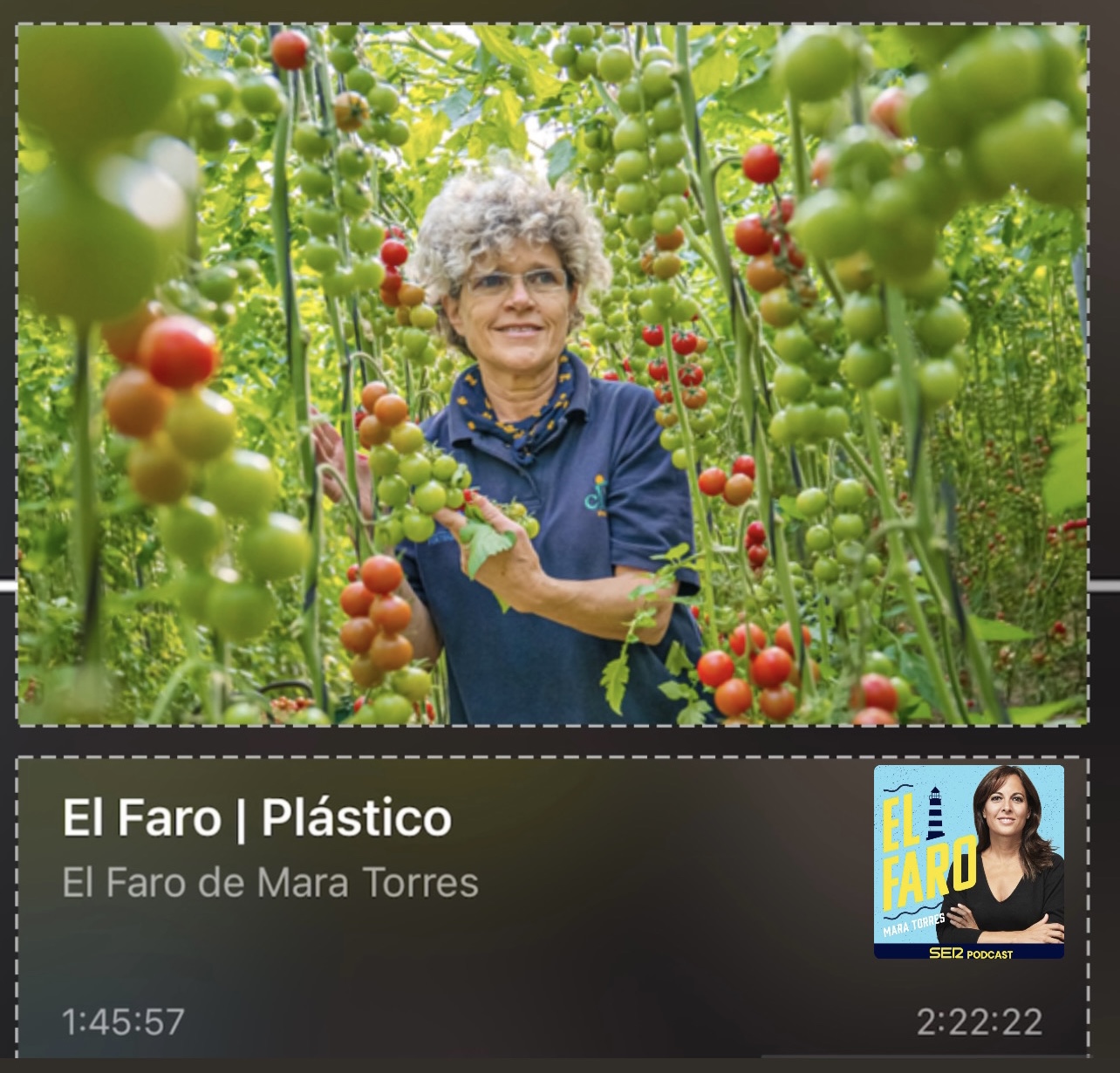
Task: Open the El Faro podcast cover artwork
Action: (968, 861)
